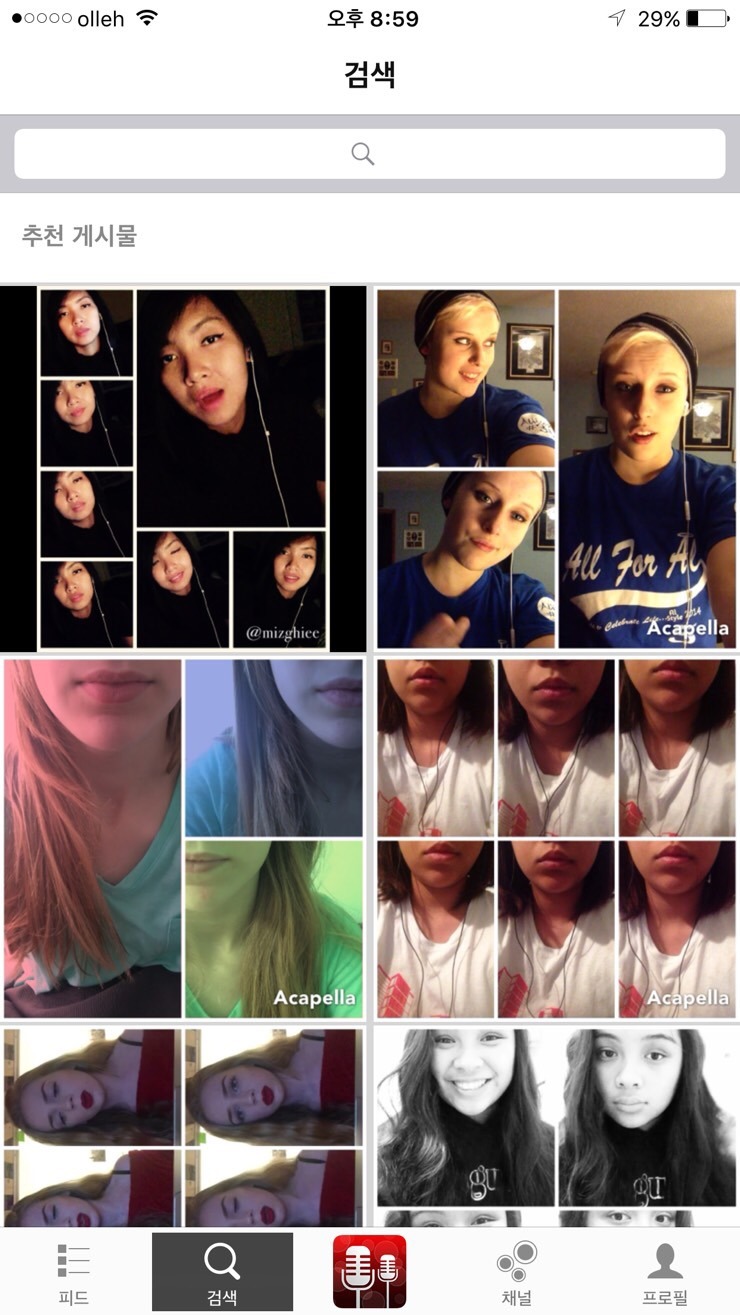Viewport: 740px width, 1315px height.
Task: Open the blue All For All shirt post
Action: pyautogui.click(x=555, y=468)
